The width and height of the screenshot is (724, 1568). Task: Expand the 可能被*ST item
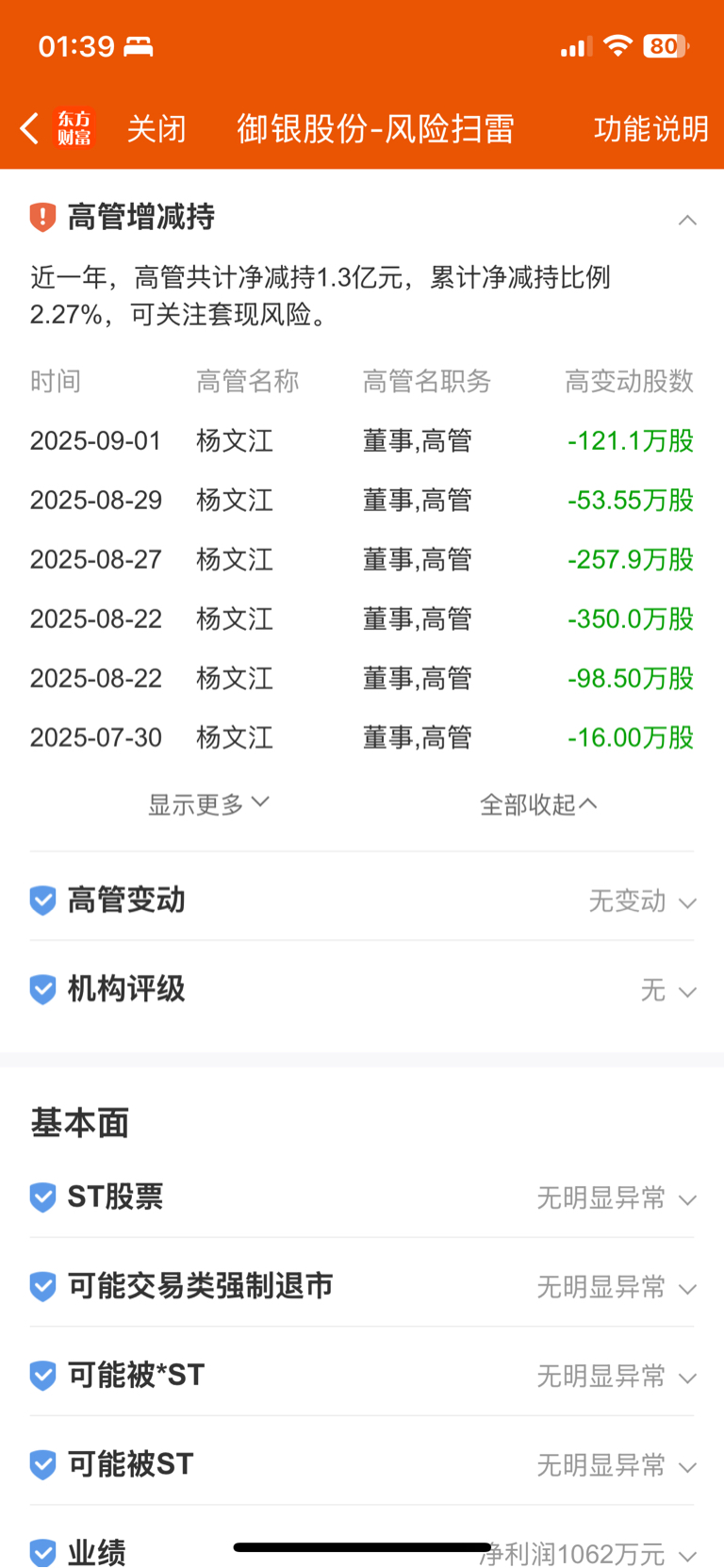coord(362,1376)
